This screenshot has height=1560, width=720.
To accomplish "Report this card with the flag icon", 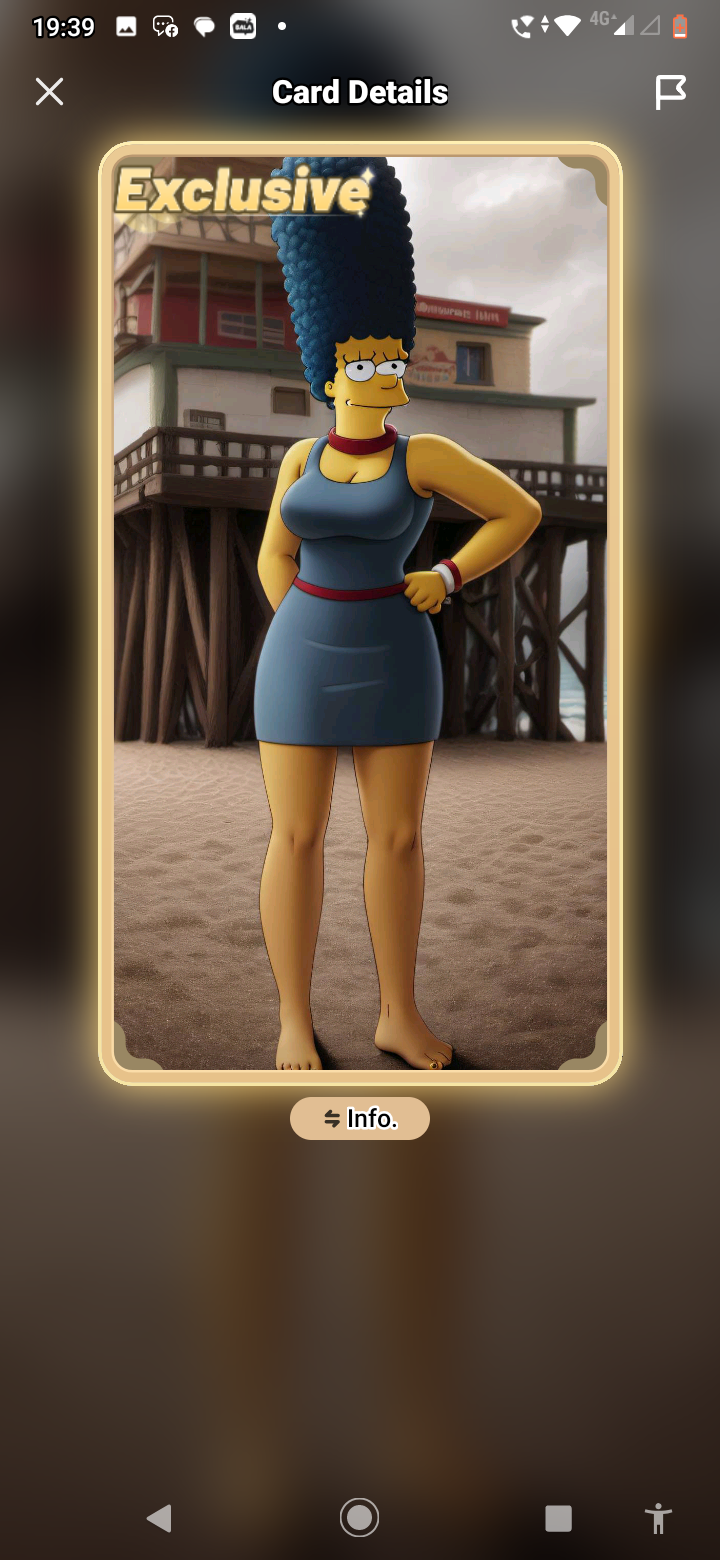I will (x=670, y=92).
